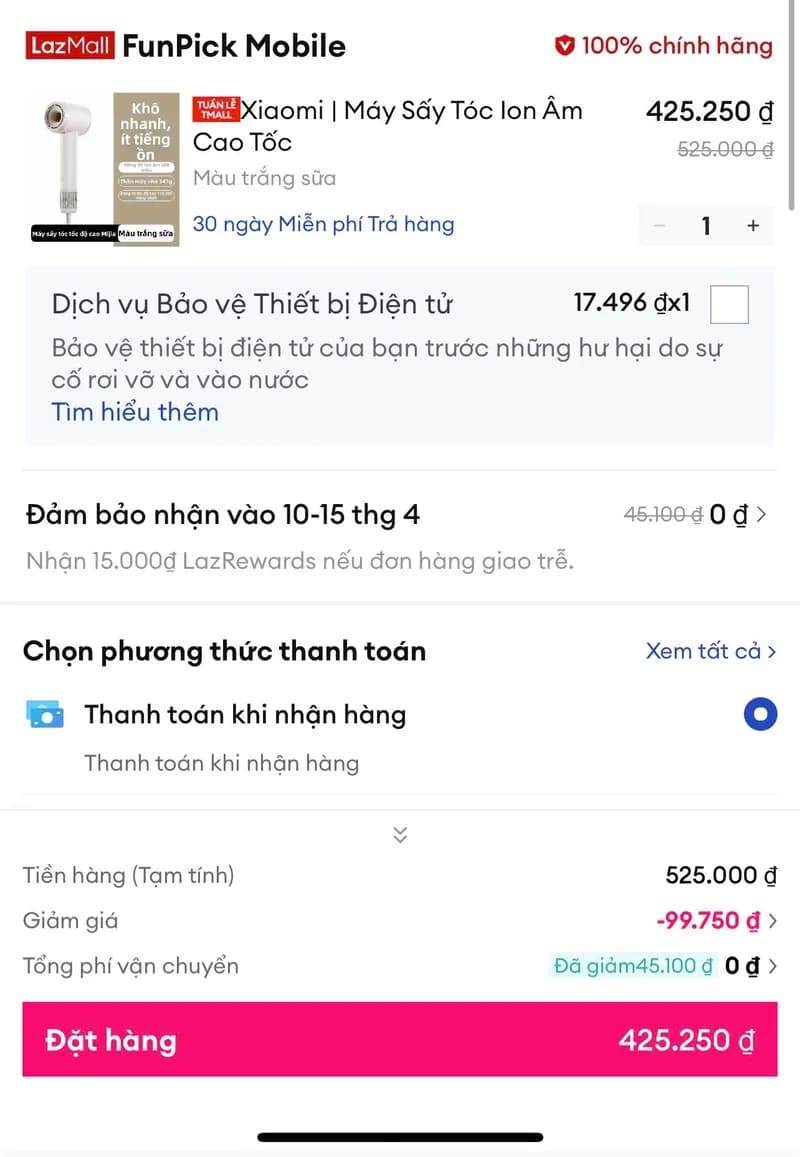The height and width of the screenshot is (1157, 800).
Task: Click the 100% chính hãng shield icon
Action: (x=563, y=45)
